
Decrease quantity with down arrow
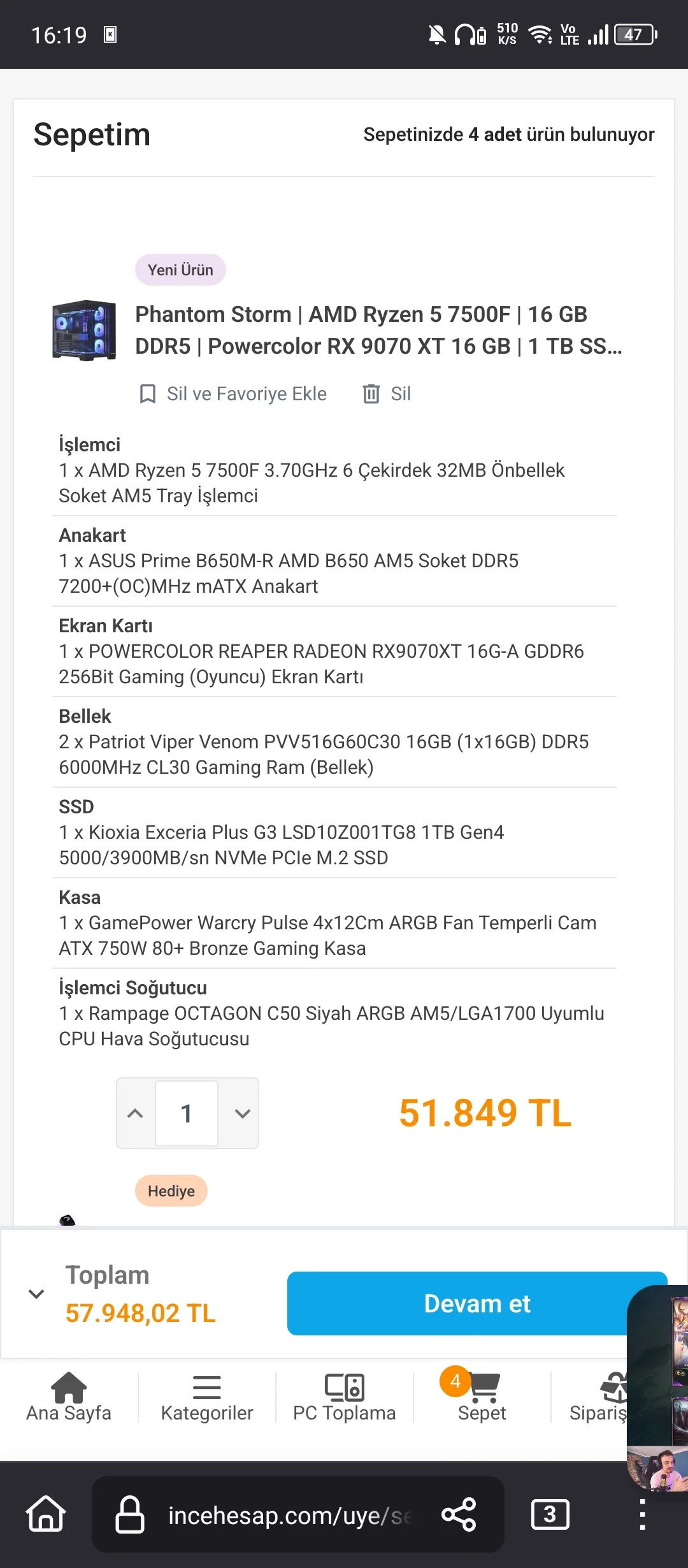(x=242, y=1114)
